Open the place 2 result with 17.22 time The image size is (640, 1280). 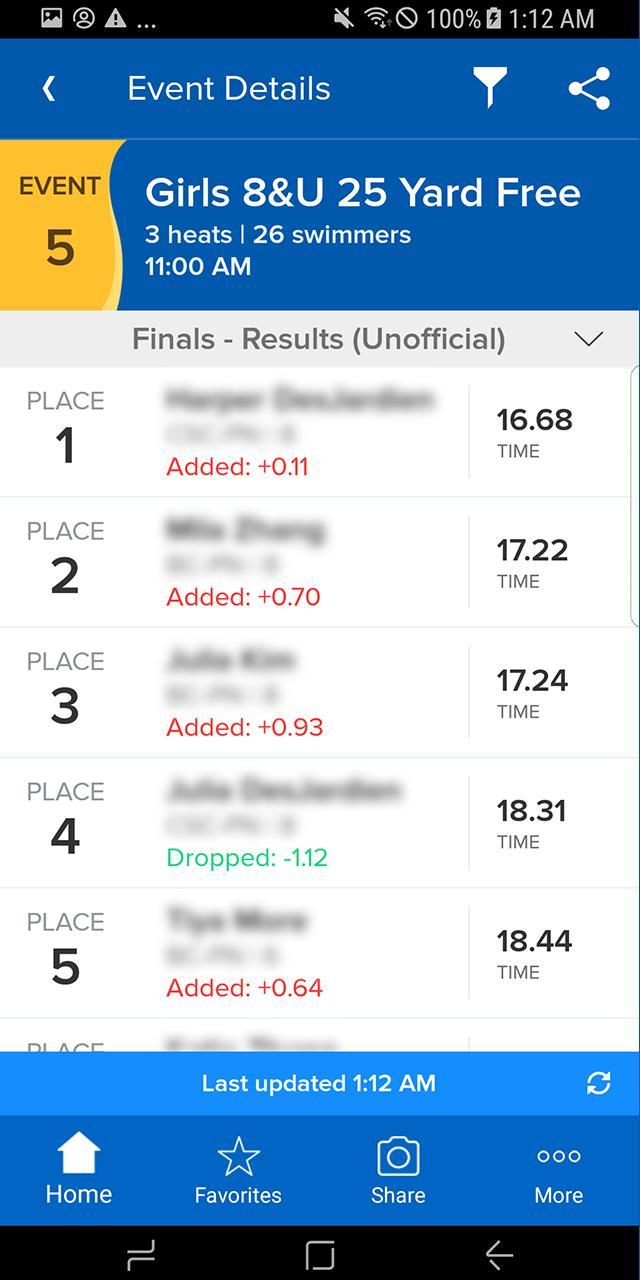click(x=318, y=562)
